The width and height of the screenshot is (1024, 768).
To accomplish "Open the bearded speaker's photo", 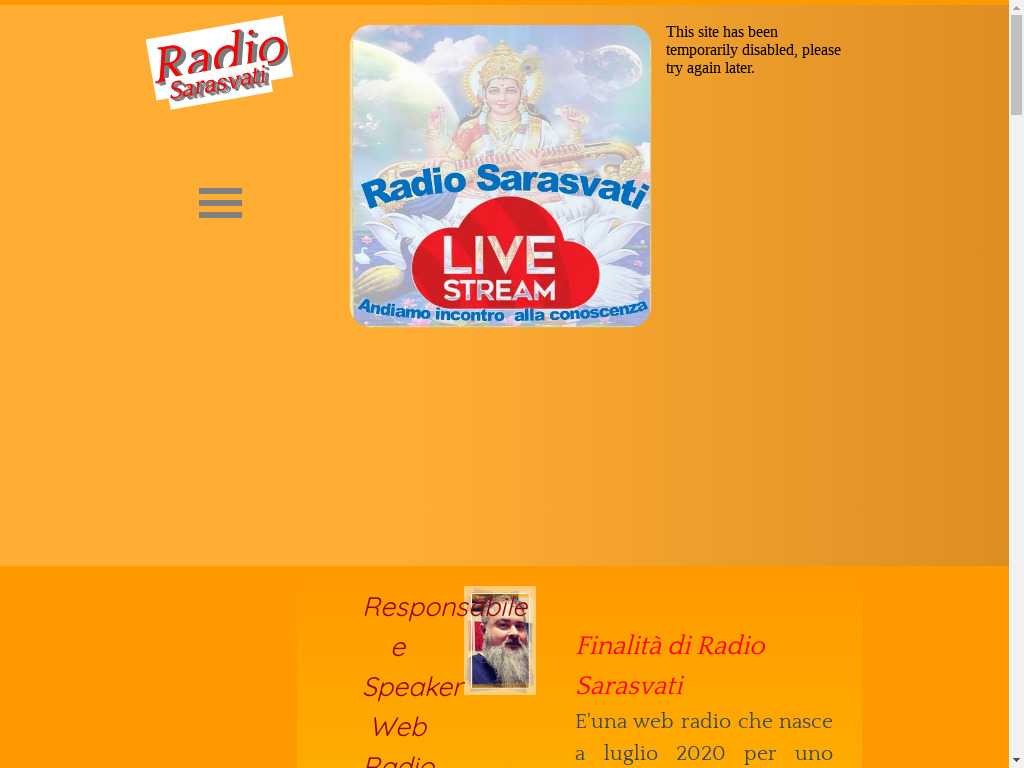I will (500, 640).
